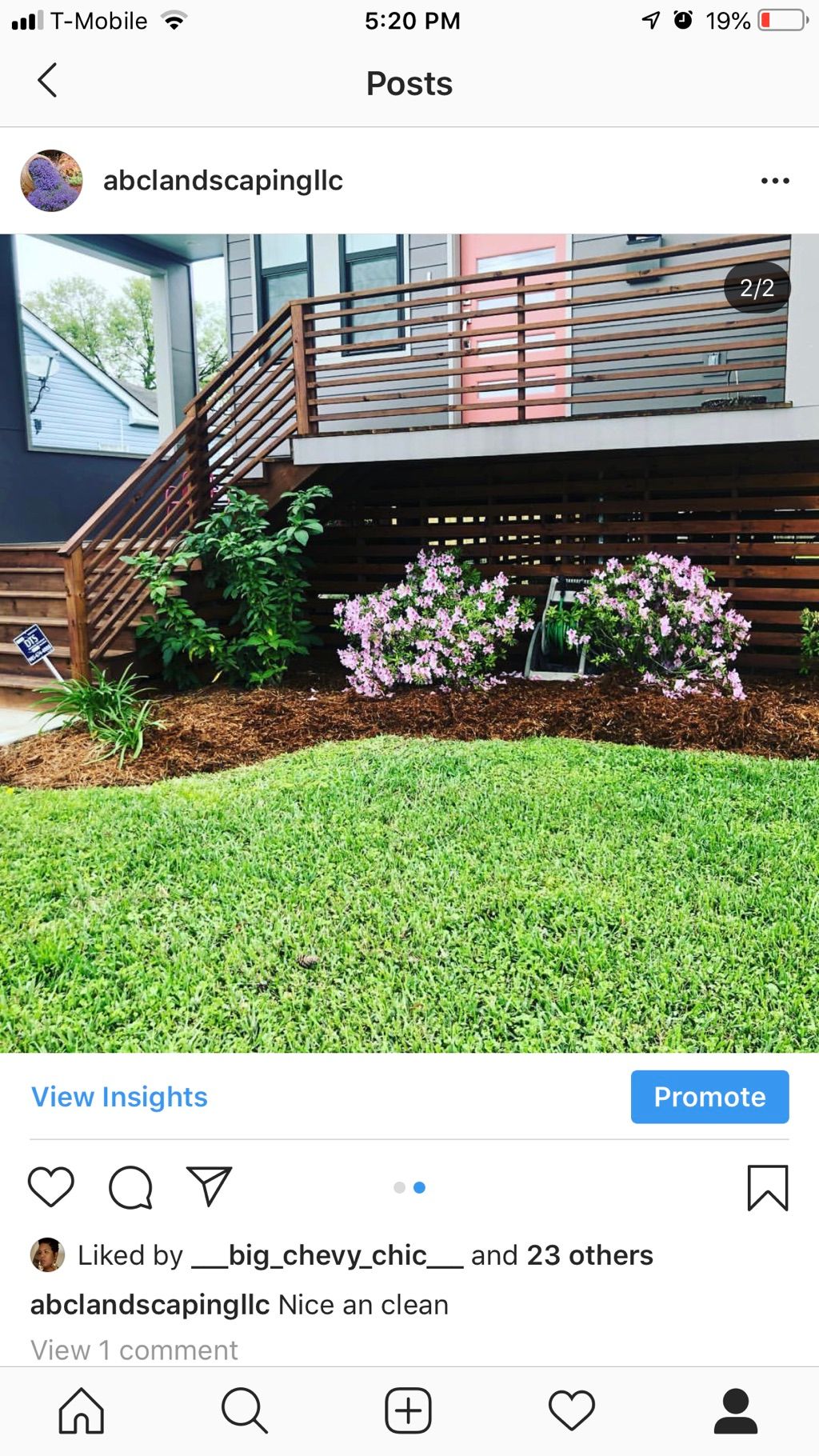
Task: Tap the Promote button
Action: coord(709,1097)
